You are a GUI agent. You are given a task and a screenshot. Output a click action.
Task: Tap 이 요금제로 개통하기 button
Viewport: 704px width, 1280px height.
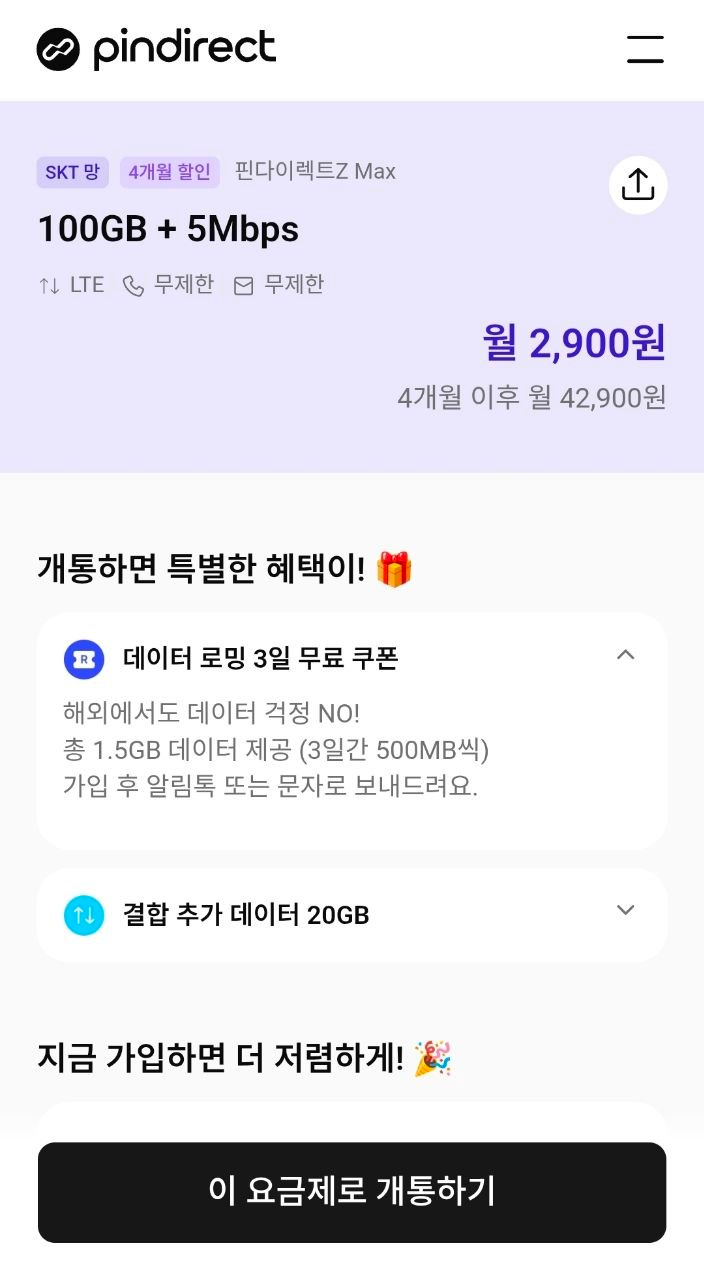click(x=352, y=1192)
